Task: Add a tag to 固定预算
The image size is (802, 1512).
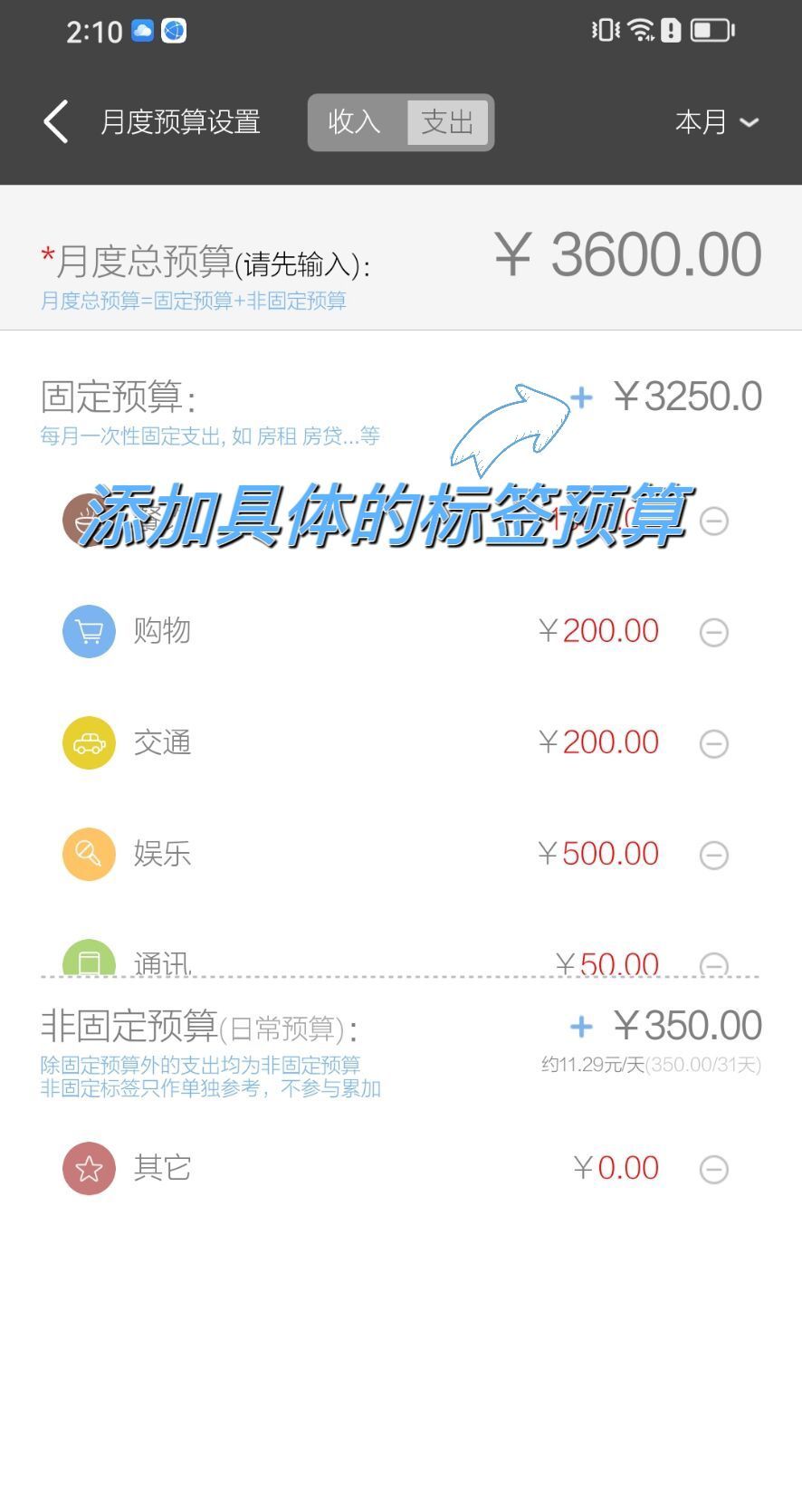Action: (x=582, y=397)
